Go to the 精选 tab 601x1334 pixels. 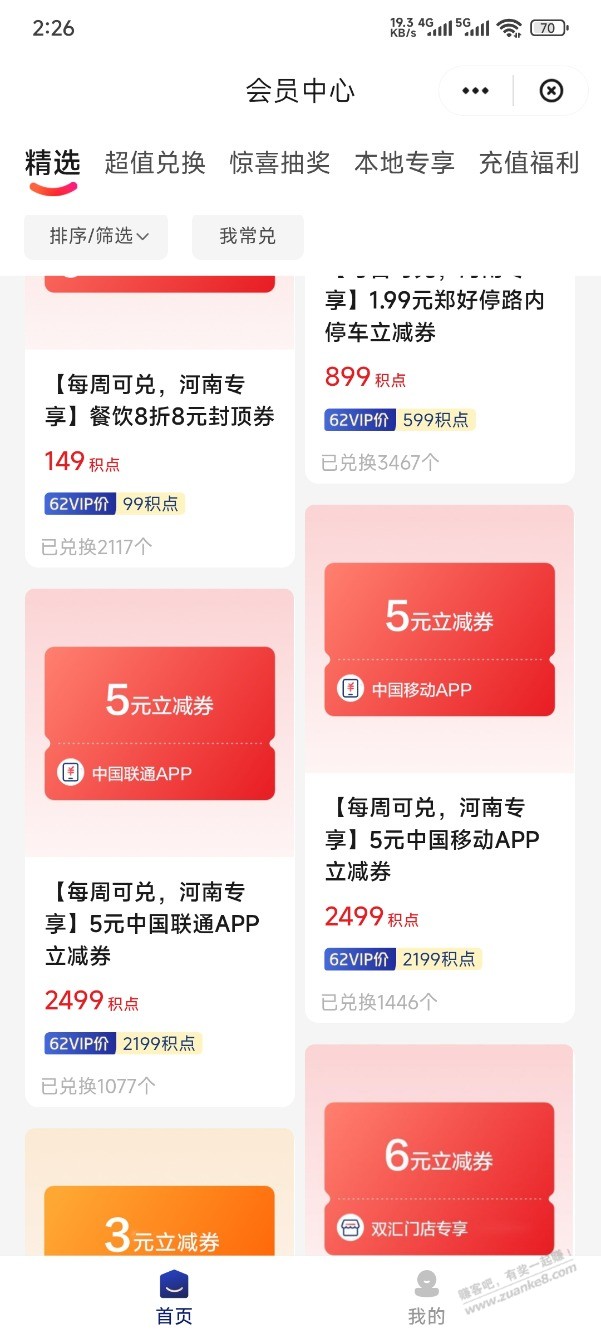pos(52,163)
